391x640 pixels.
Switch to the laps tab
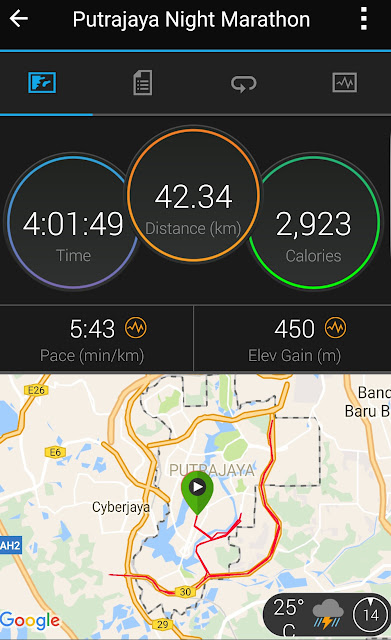[x=244, y=83]
